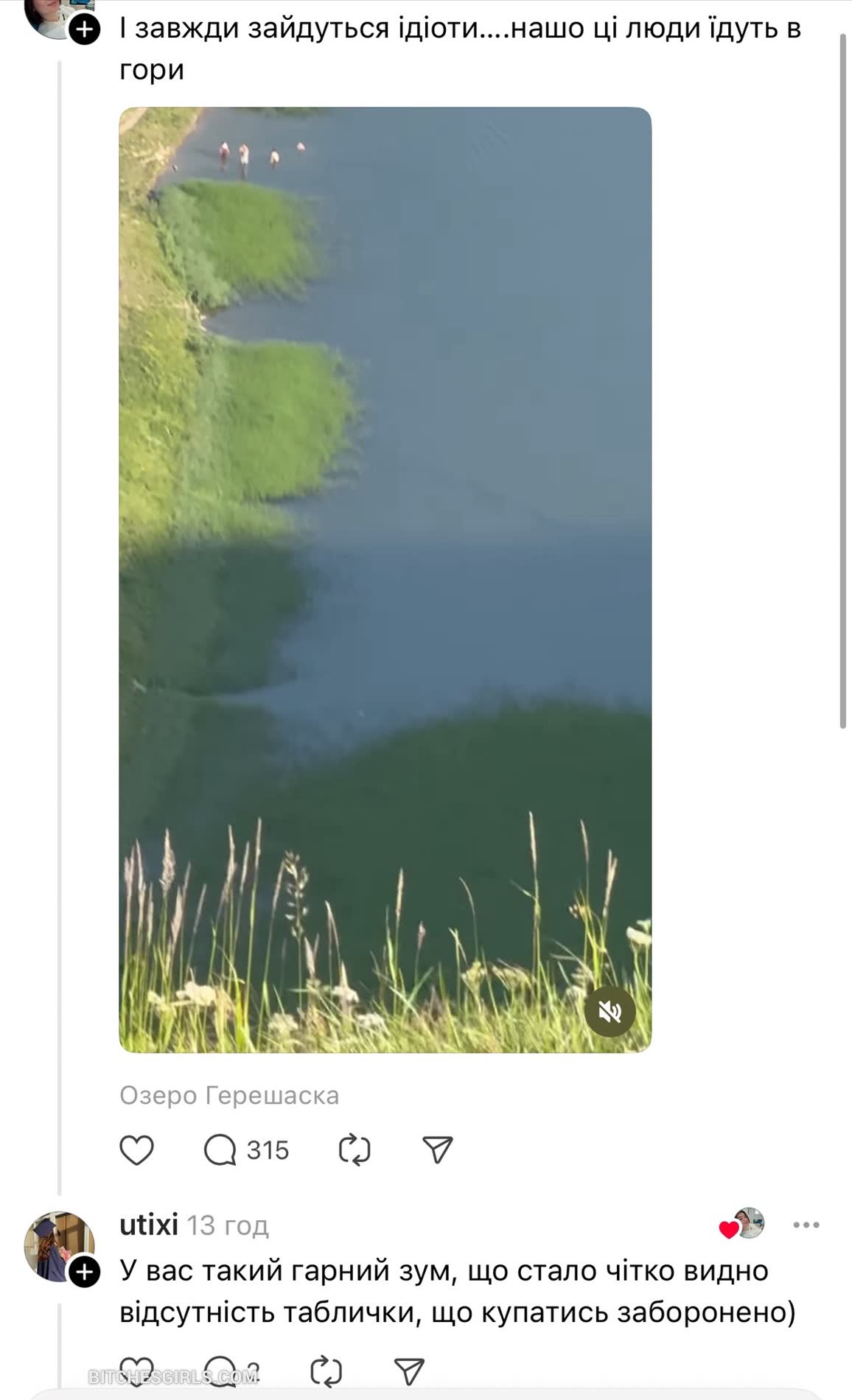Like utixi's reply
Image resolution: width=852 pixels, height=1400 pixels.
(x=137, y=1371)
